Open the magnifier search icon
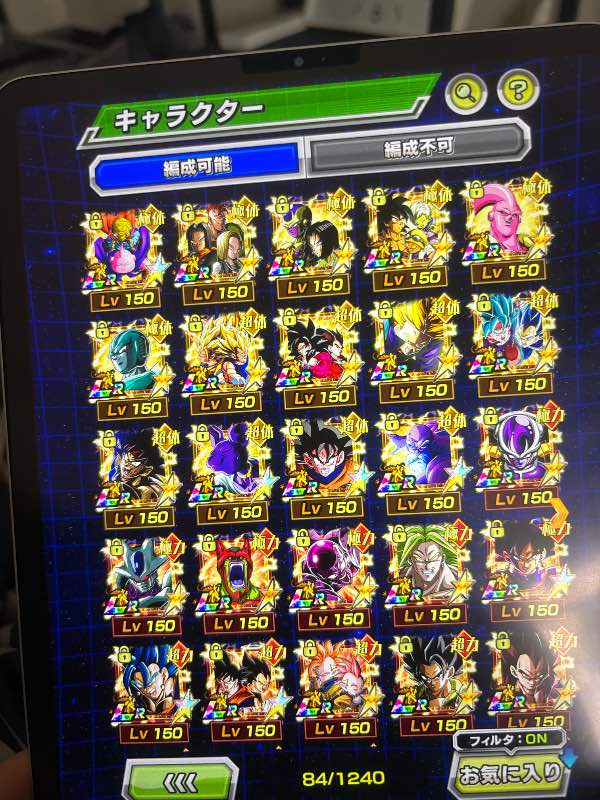 pos(466,94)
